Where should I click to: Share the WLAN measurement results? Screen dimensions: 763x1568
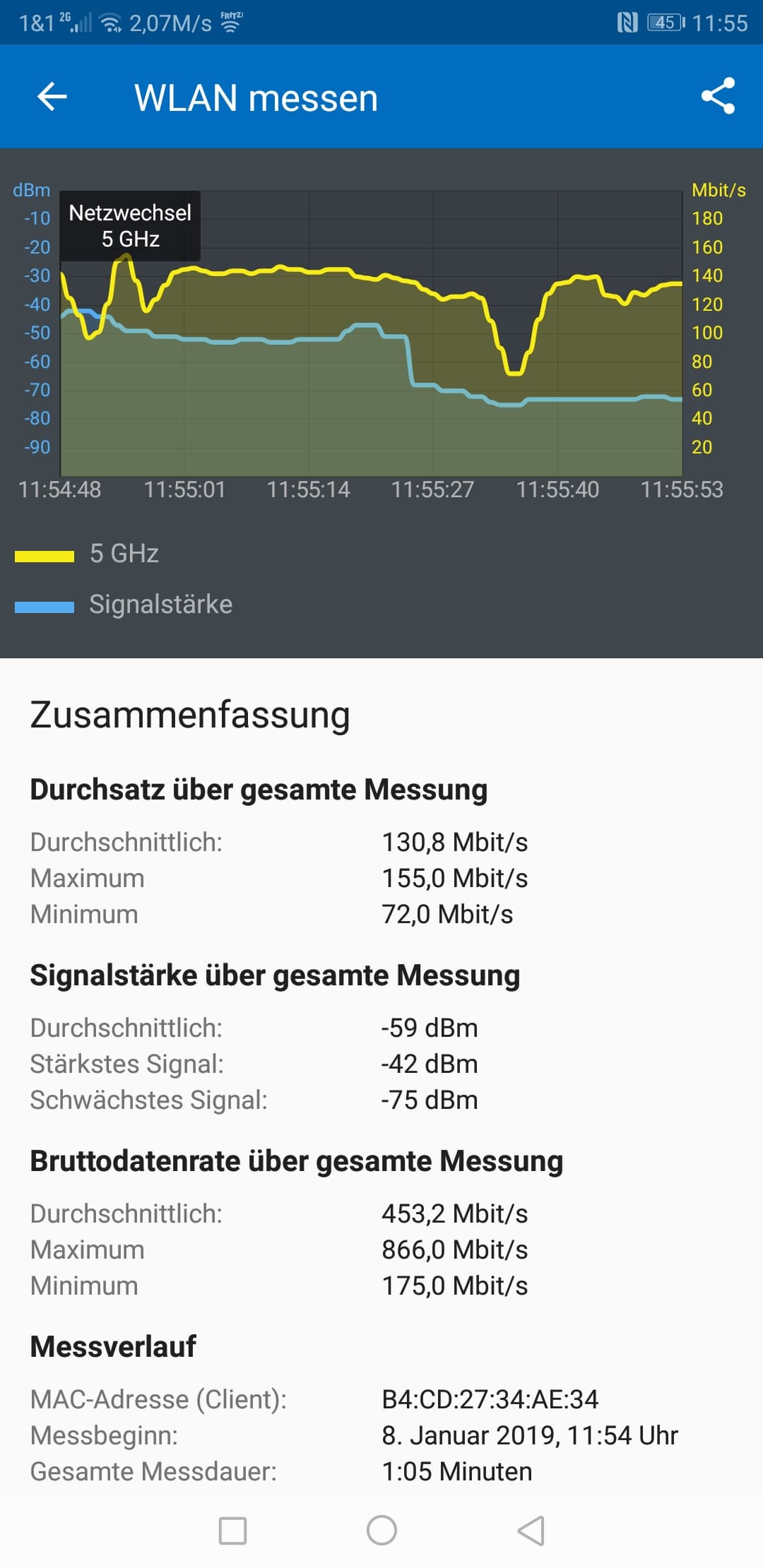pyautogui.click(x=718, y=96)
